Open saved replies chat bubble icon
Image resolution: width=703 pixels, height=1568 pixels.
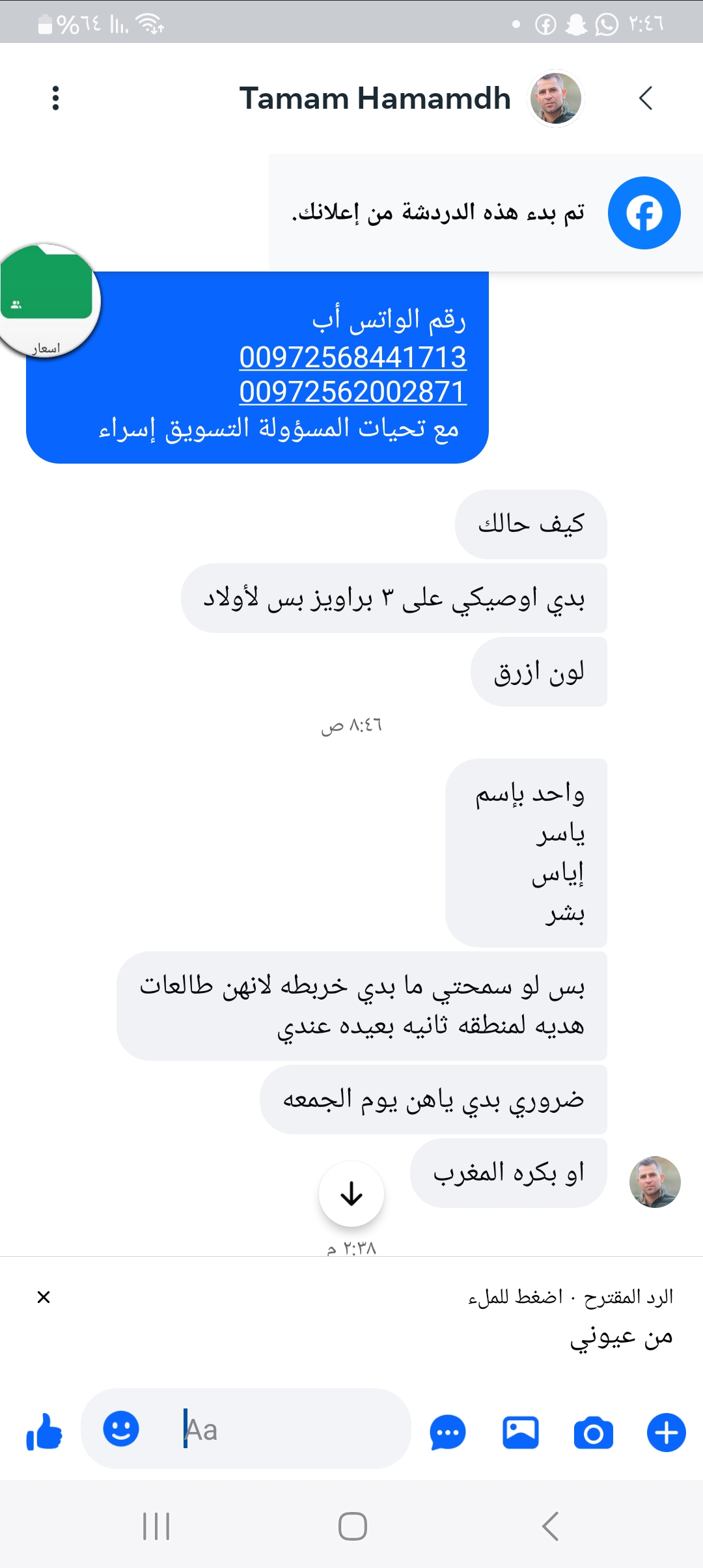pos(448,1433)
